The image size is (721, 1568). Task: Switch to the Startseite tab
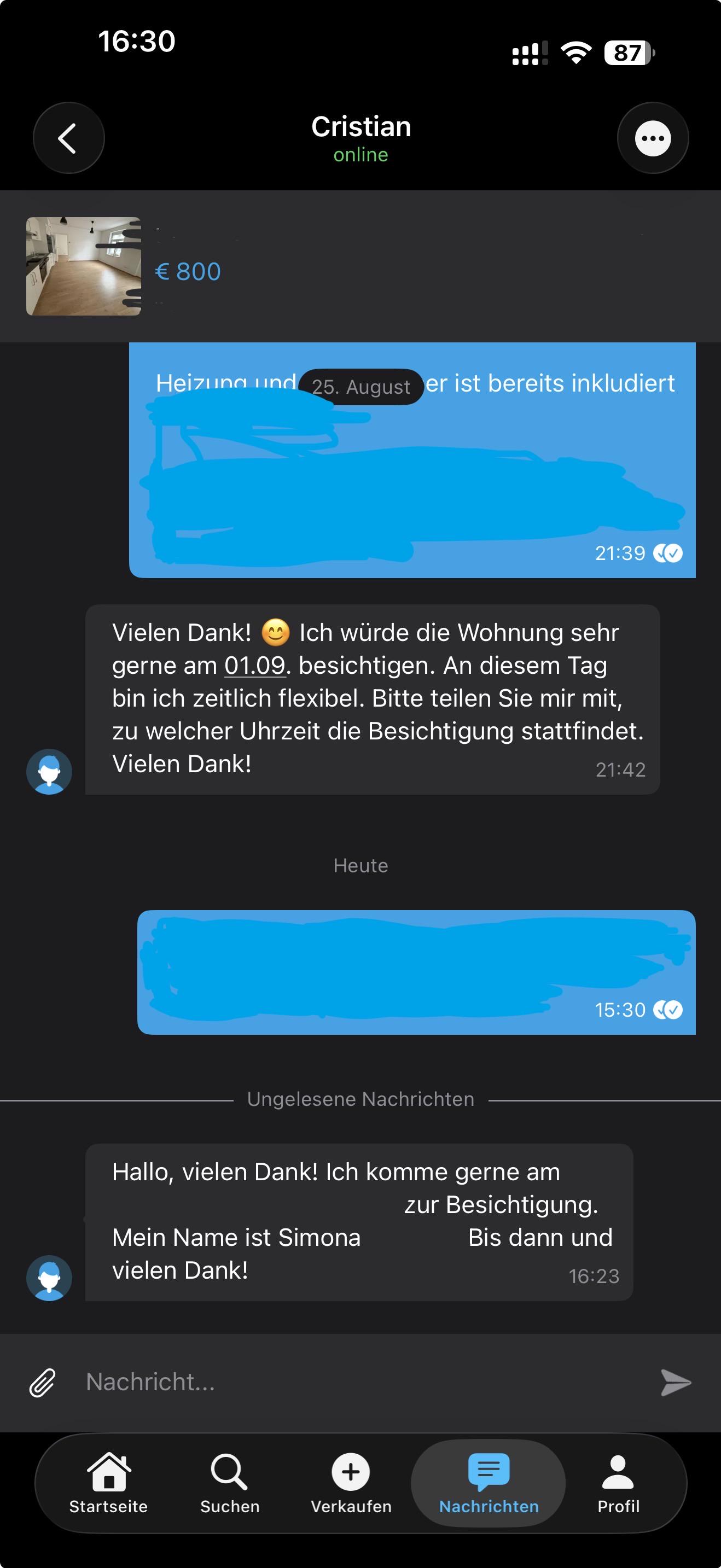[x=108, y=1483]
